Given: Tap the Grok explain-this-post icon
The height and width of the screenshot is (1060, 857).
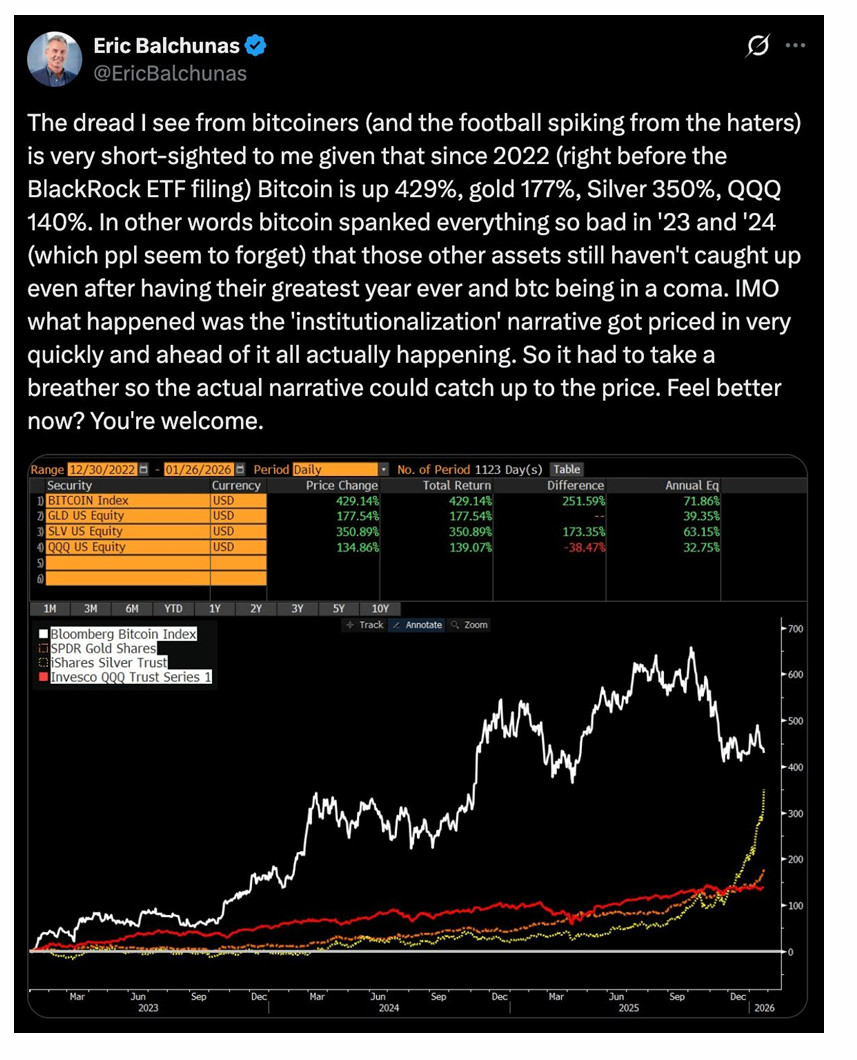Looking at the screenshot, I should click(758, 45).
